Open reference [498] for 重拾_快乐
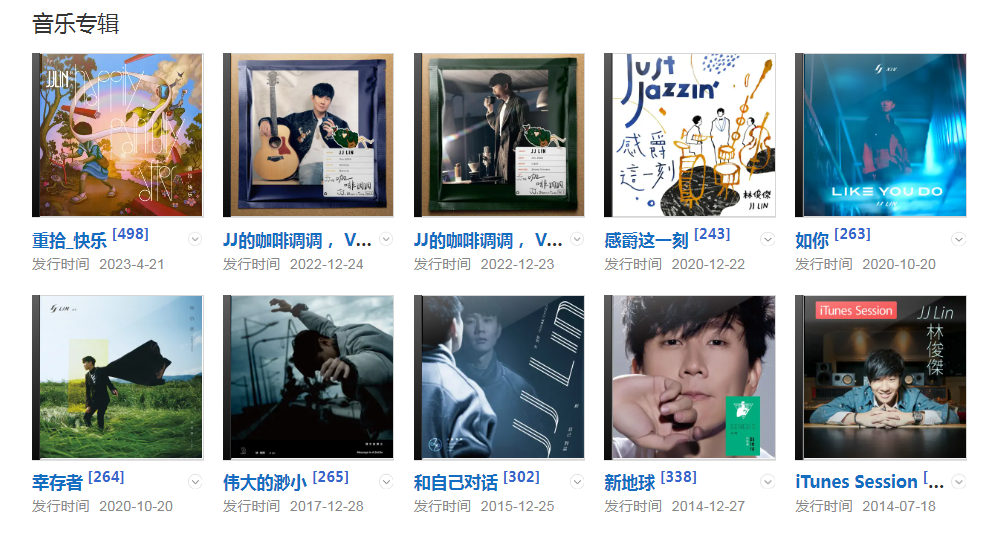Image resolution: width=995 pixels, height=533 pixels. click(130, 234)
